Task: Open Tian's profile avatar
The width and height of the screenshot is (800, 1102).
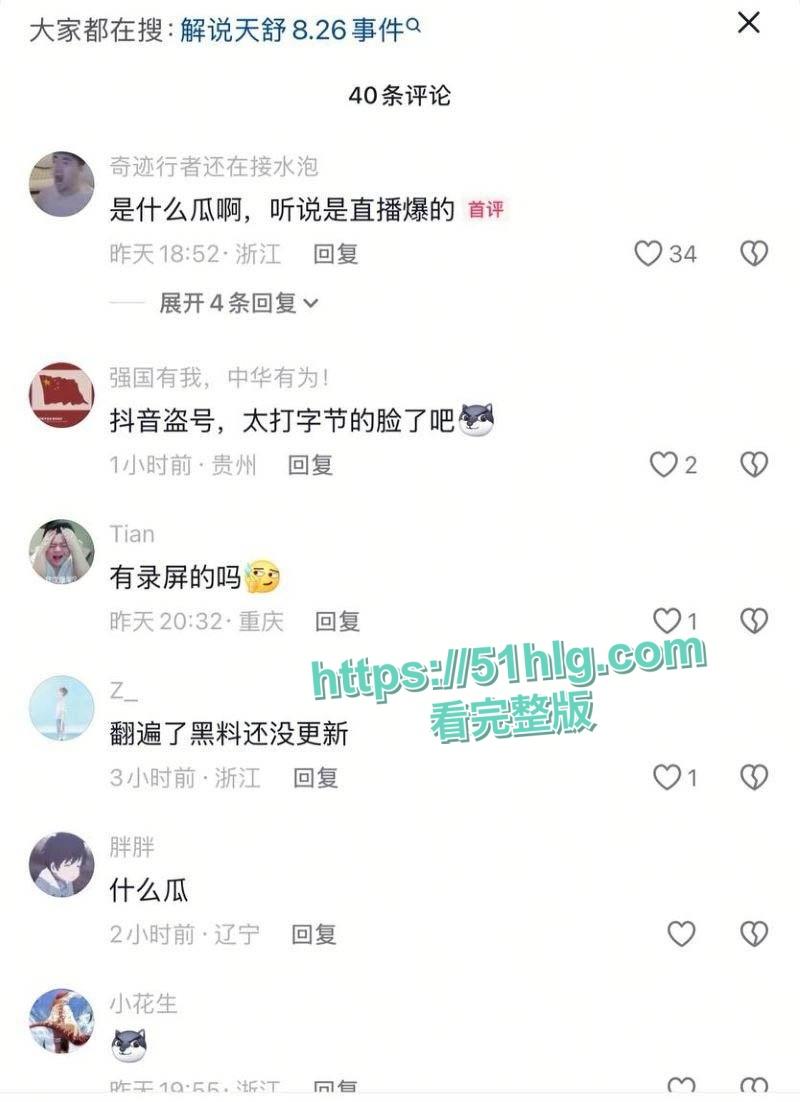Action: (62, 551)
